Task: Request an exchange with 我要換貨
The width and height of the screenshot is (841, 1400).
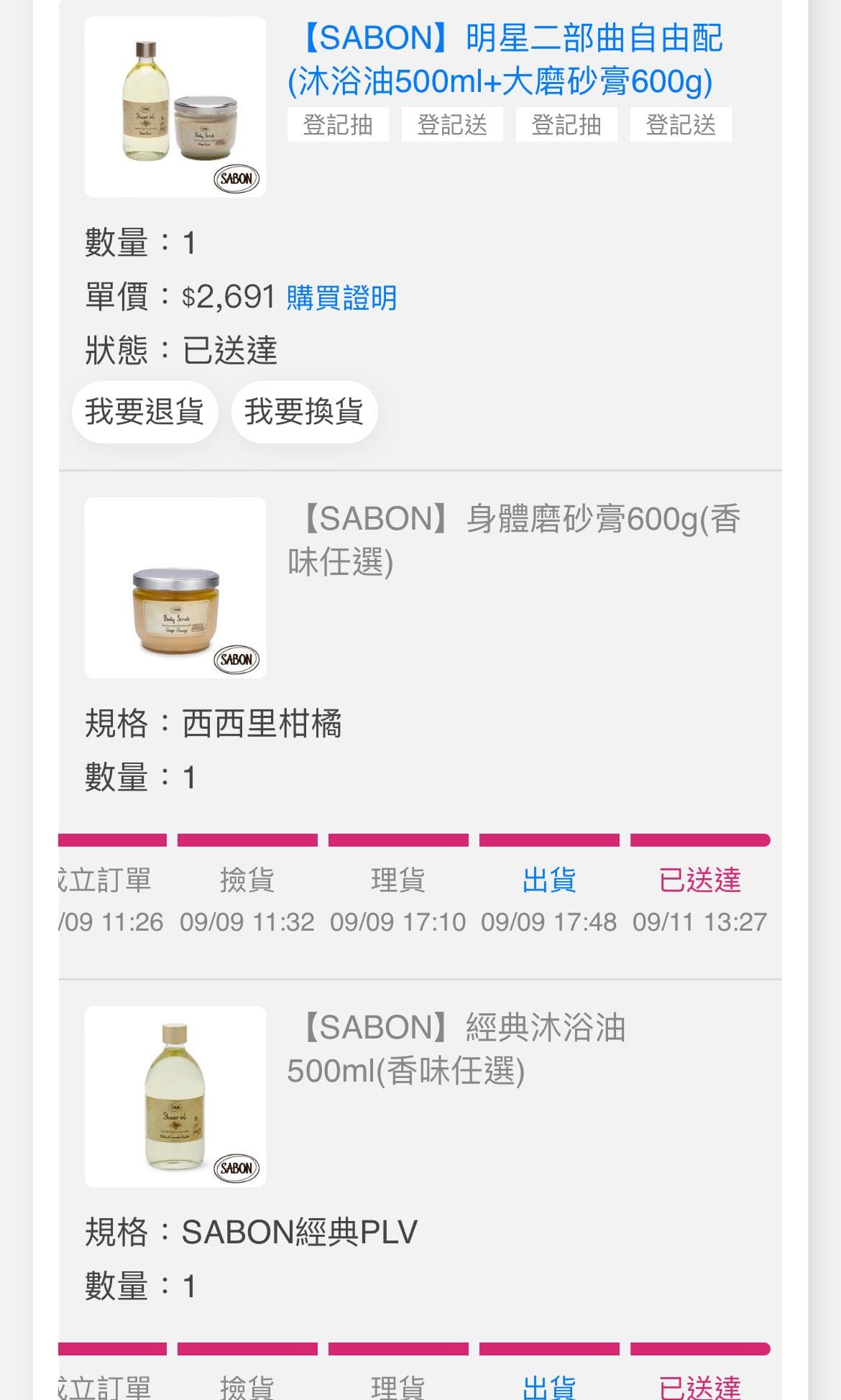Action: pos(304,412)
